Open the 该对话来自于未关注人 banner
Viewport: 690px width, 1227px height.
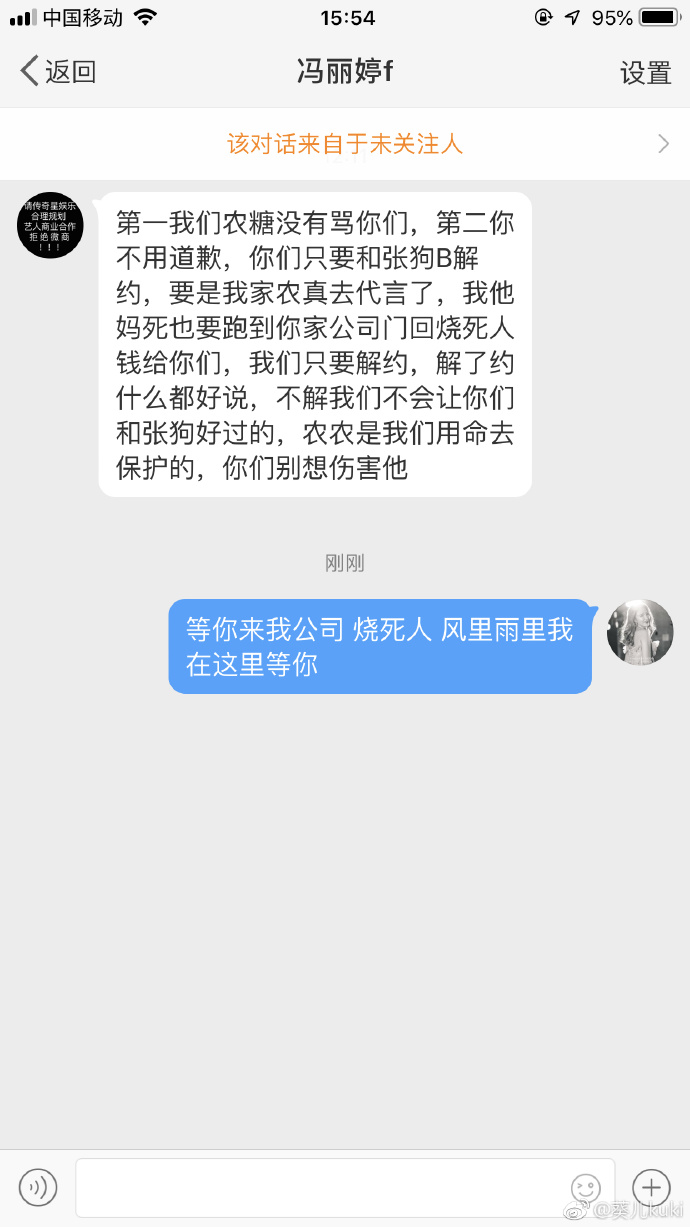pyautogui.click(x=345, y=144)
